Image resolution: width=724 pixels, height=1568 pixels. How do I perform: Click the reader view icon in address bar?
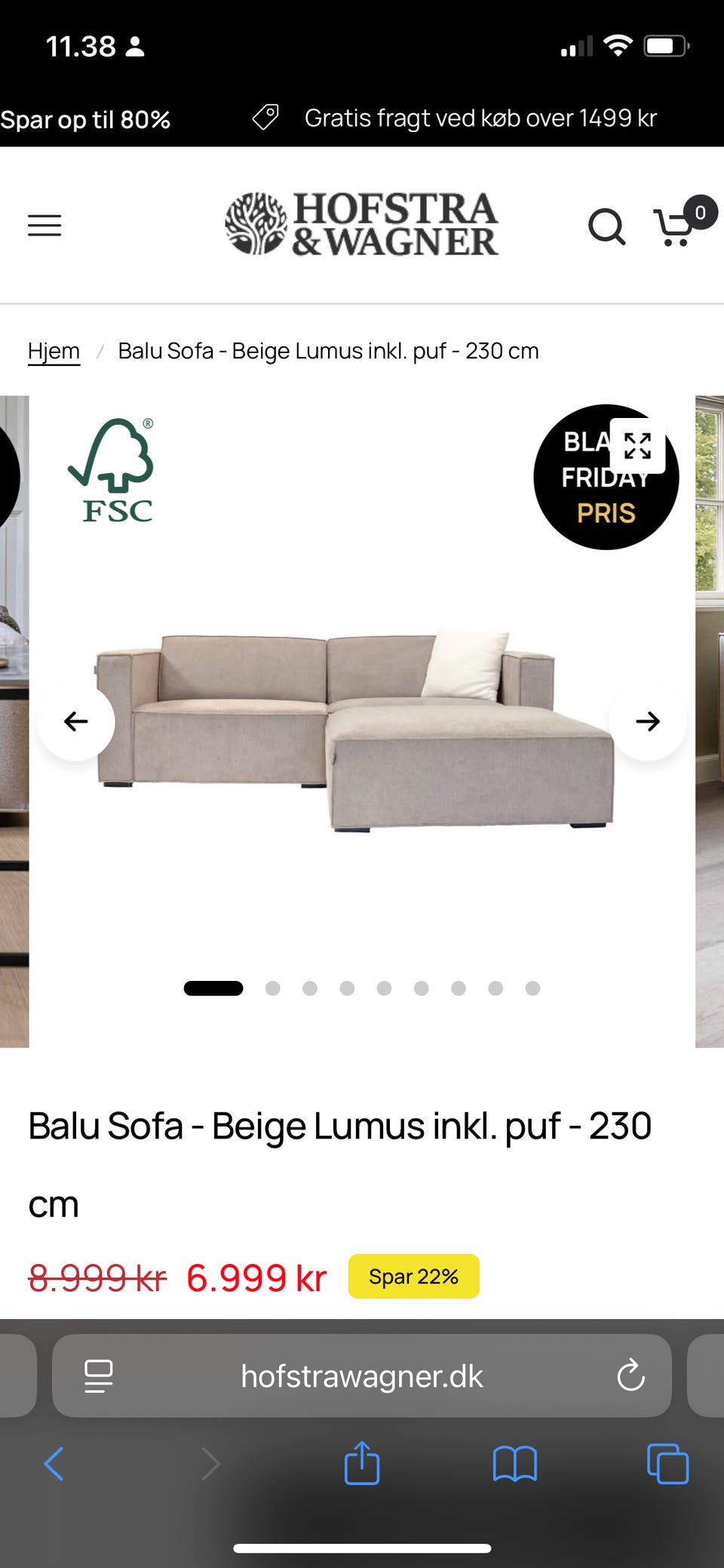point(99,1376)
